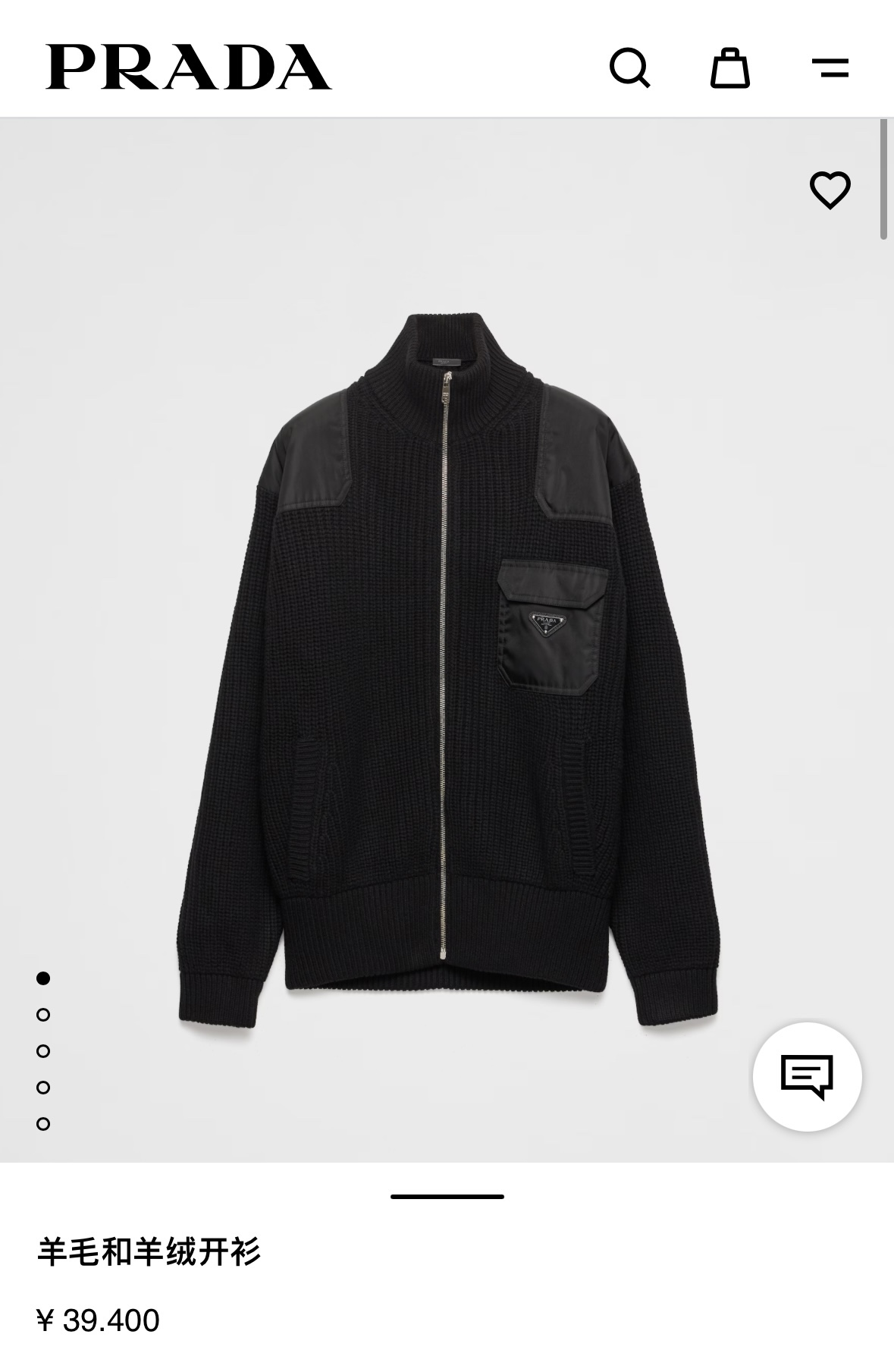Image resolution: width=894 pixels, height=1372 pixels.
Task: Open the live chat bubble
Action: [x=807, y=1076]
